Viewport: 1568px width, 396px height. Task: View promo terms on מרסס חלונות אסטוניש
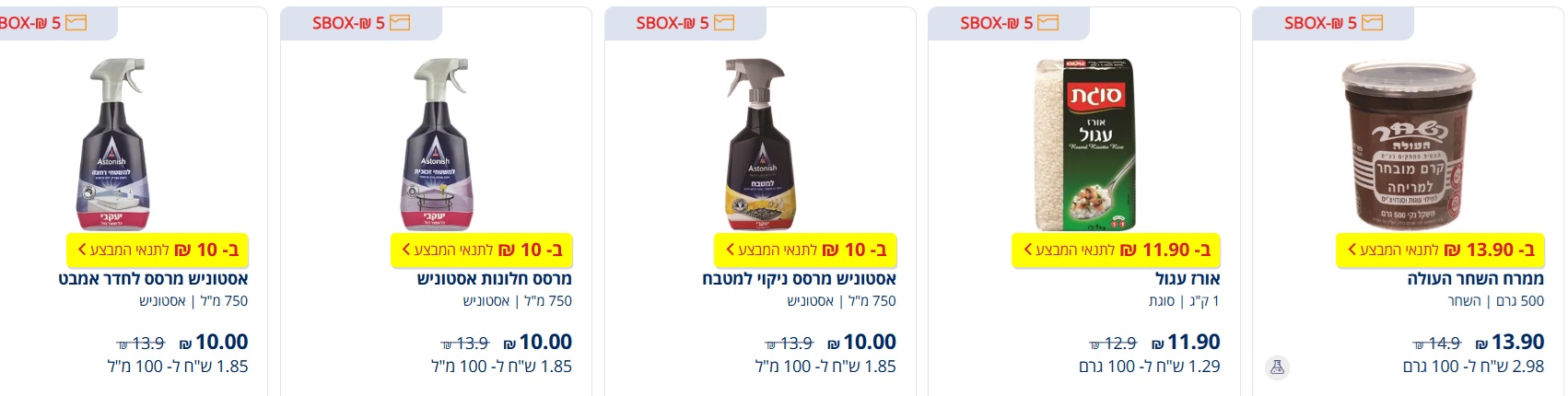point(482,250)
